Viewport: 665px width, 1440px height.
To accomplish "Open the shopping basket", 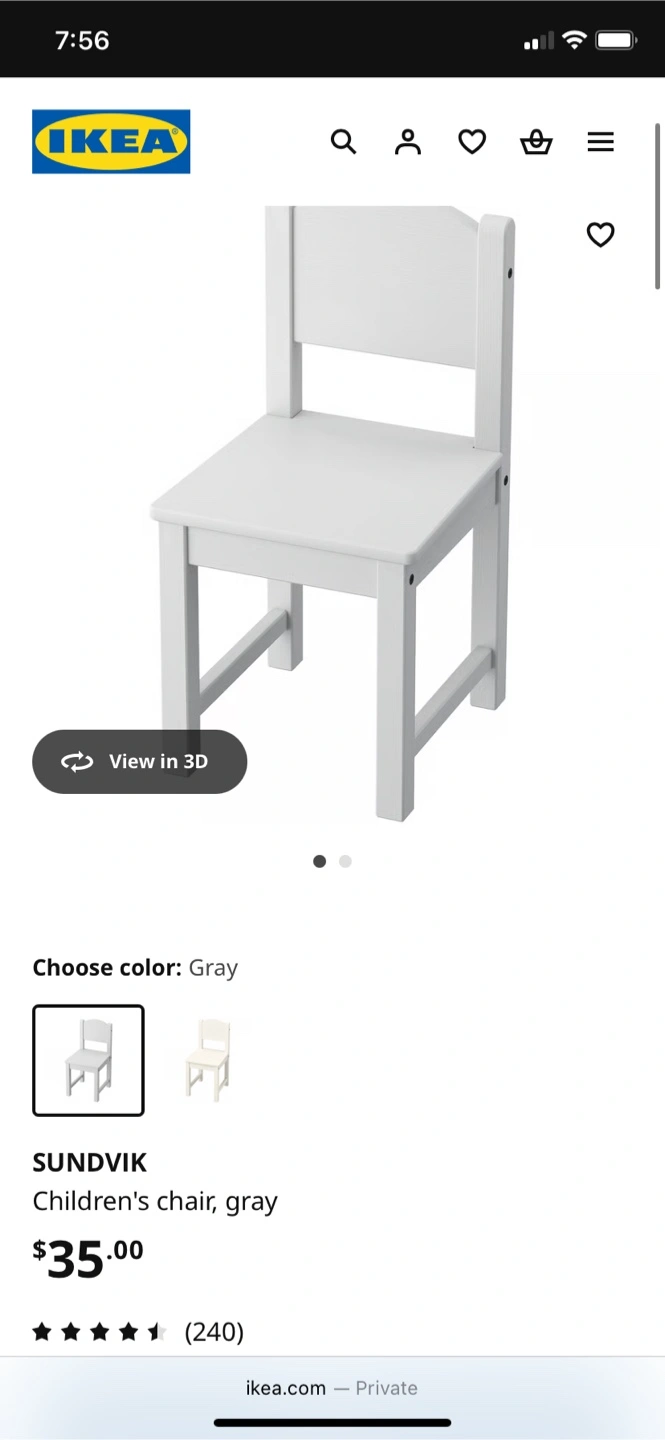I will tap(536, 142).
